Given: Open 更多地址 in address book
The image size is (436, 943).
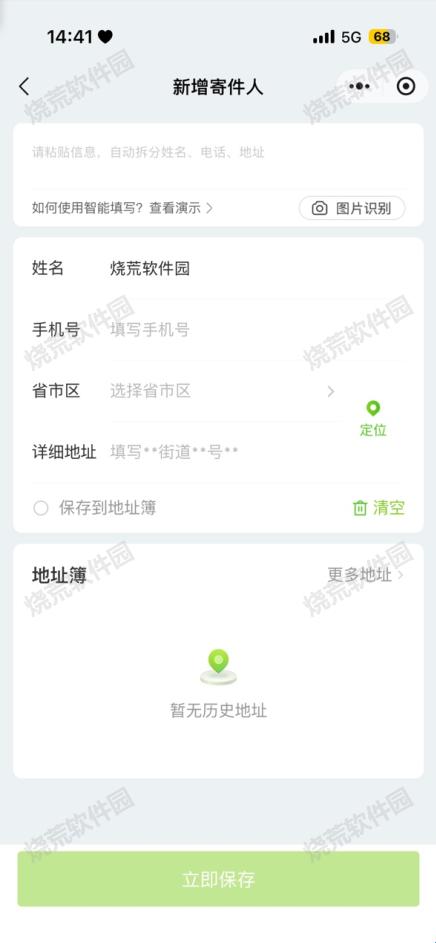Looking at the screenshot, I should click(366, 575).
